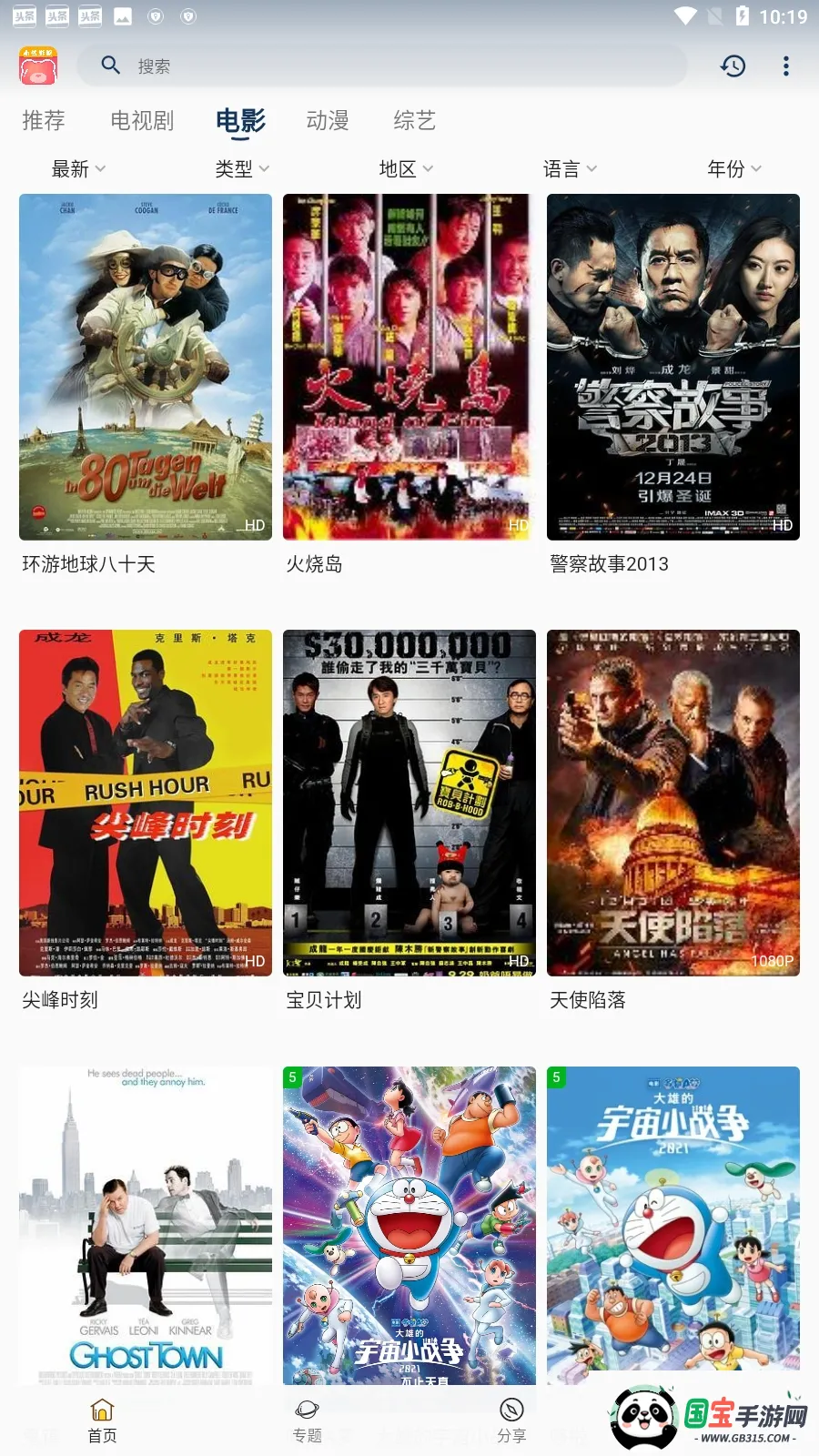Open the 地区 region filter dropdown
The image size is (819, 1456).
point(405,168)
